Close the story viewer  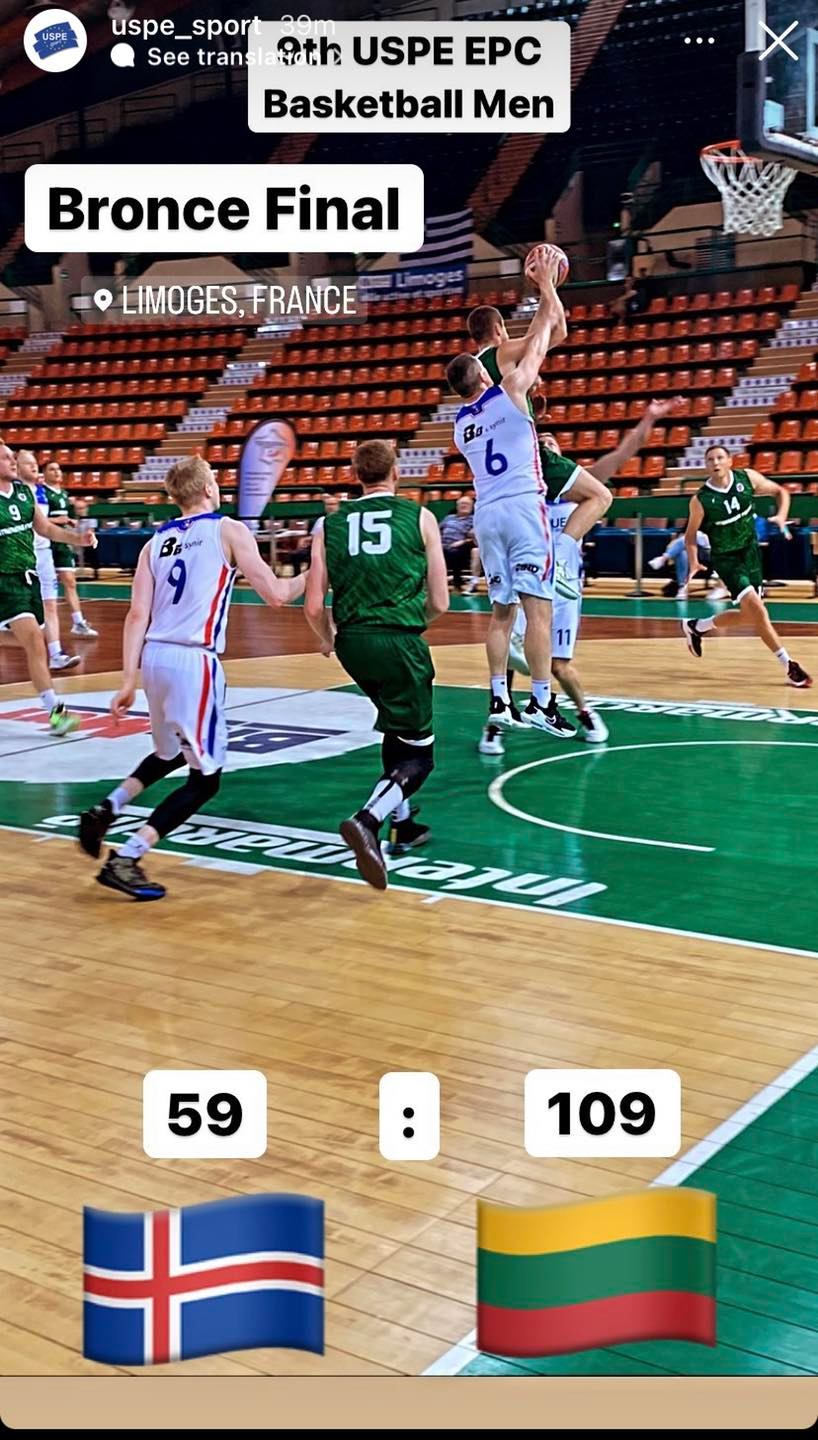pos(778,41)
